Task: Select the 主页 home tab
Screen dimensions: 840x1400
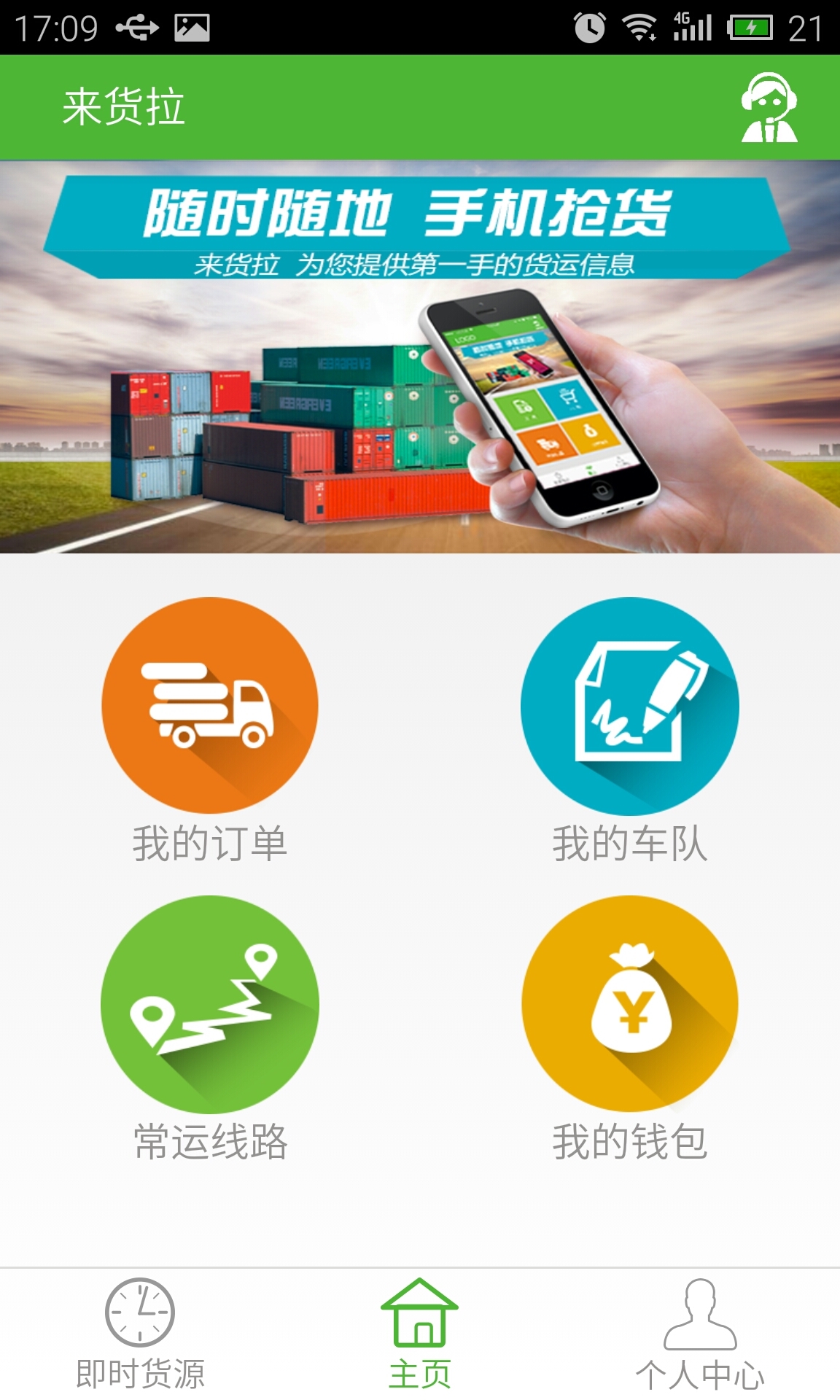Action: coord(420,1333)
